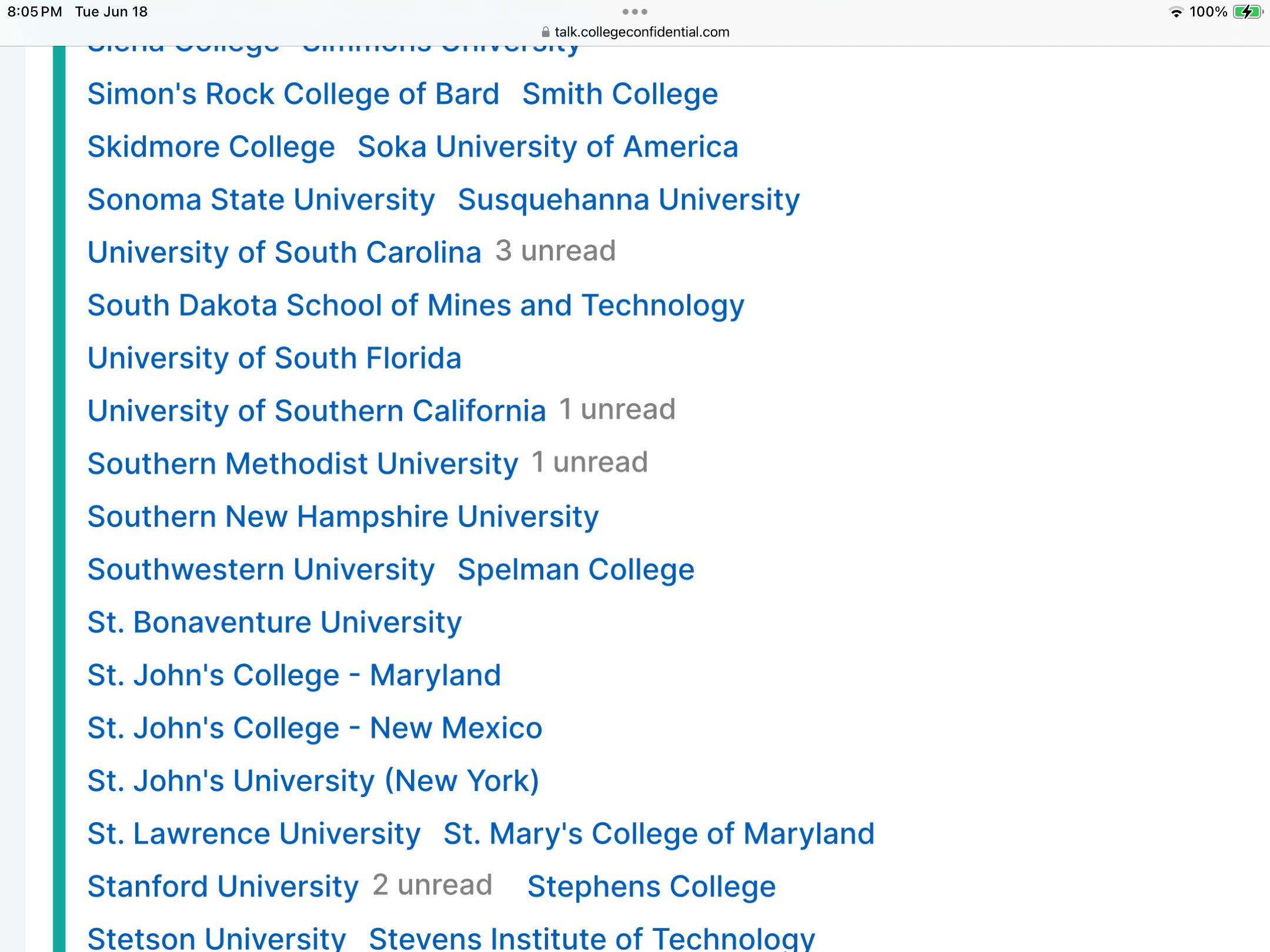This screenshot has width=1270, height=952.
Task: Open University of Southern California link
Action: (316, 411)
